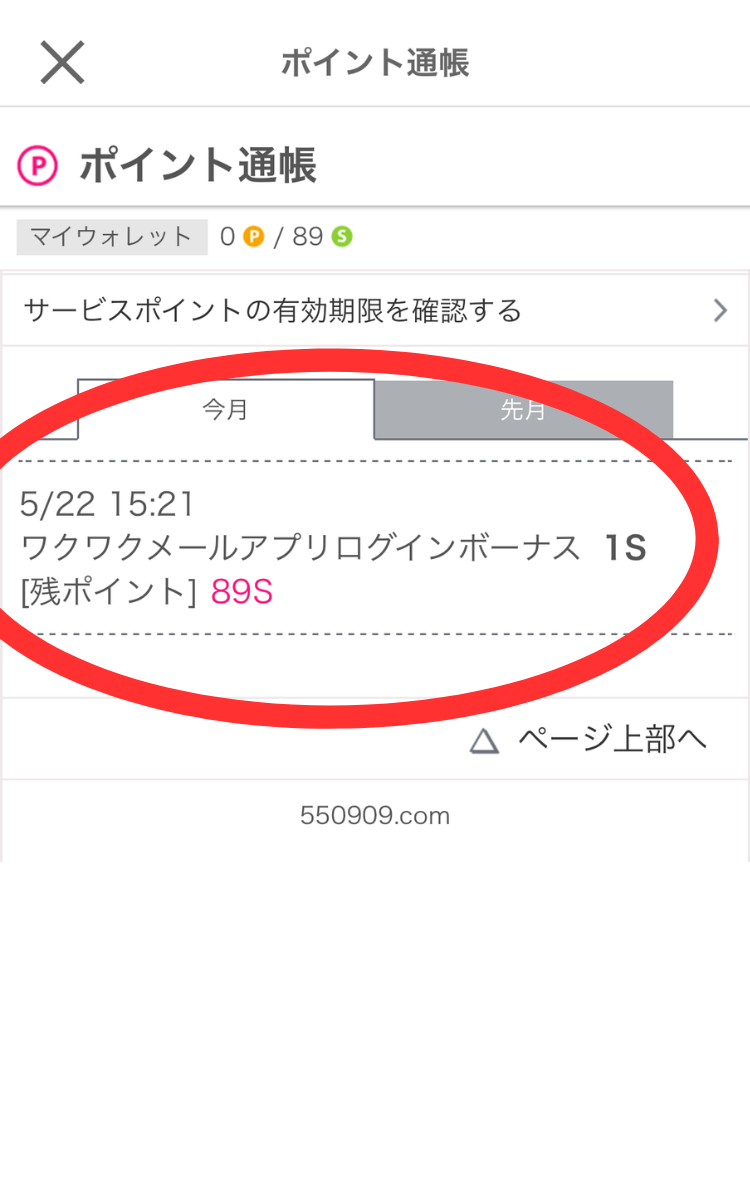
Task: Switch to the 今月 tab
Action: coord(226,410)
